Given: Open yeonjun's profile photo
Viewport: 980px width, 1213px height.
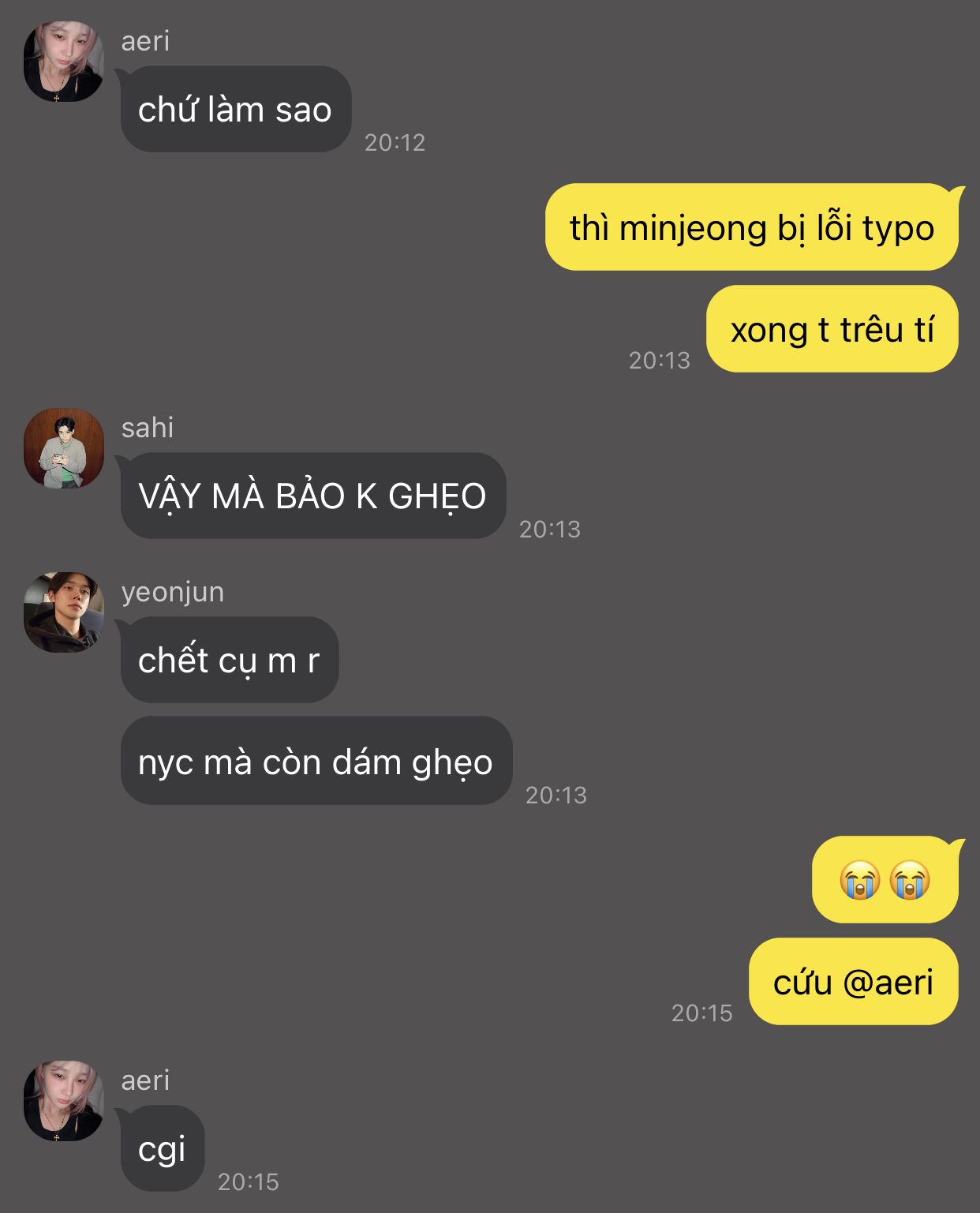Looking at the screenshot, I should [64, 612].
